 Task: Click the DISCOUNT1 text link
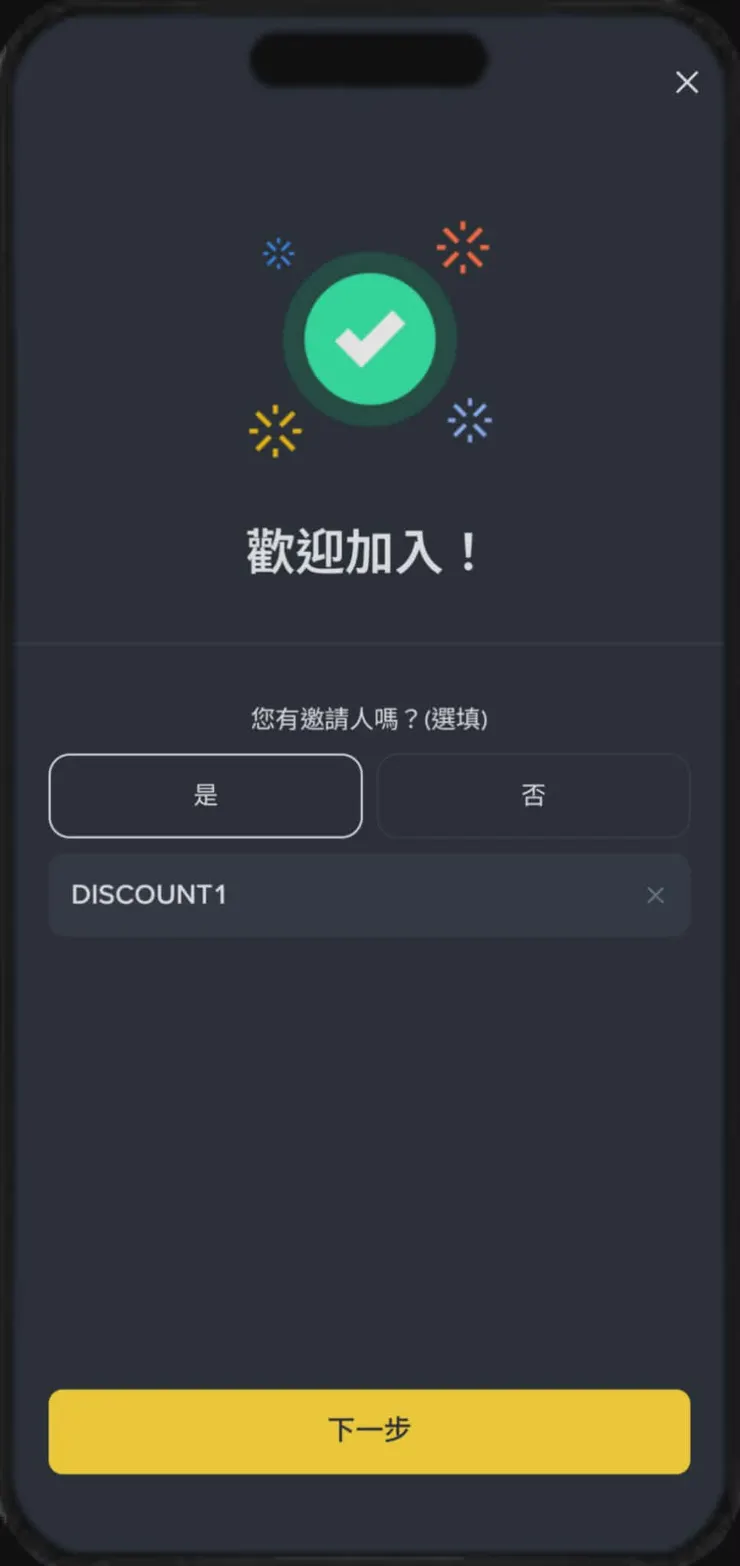[x=149, y=895]
